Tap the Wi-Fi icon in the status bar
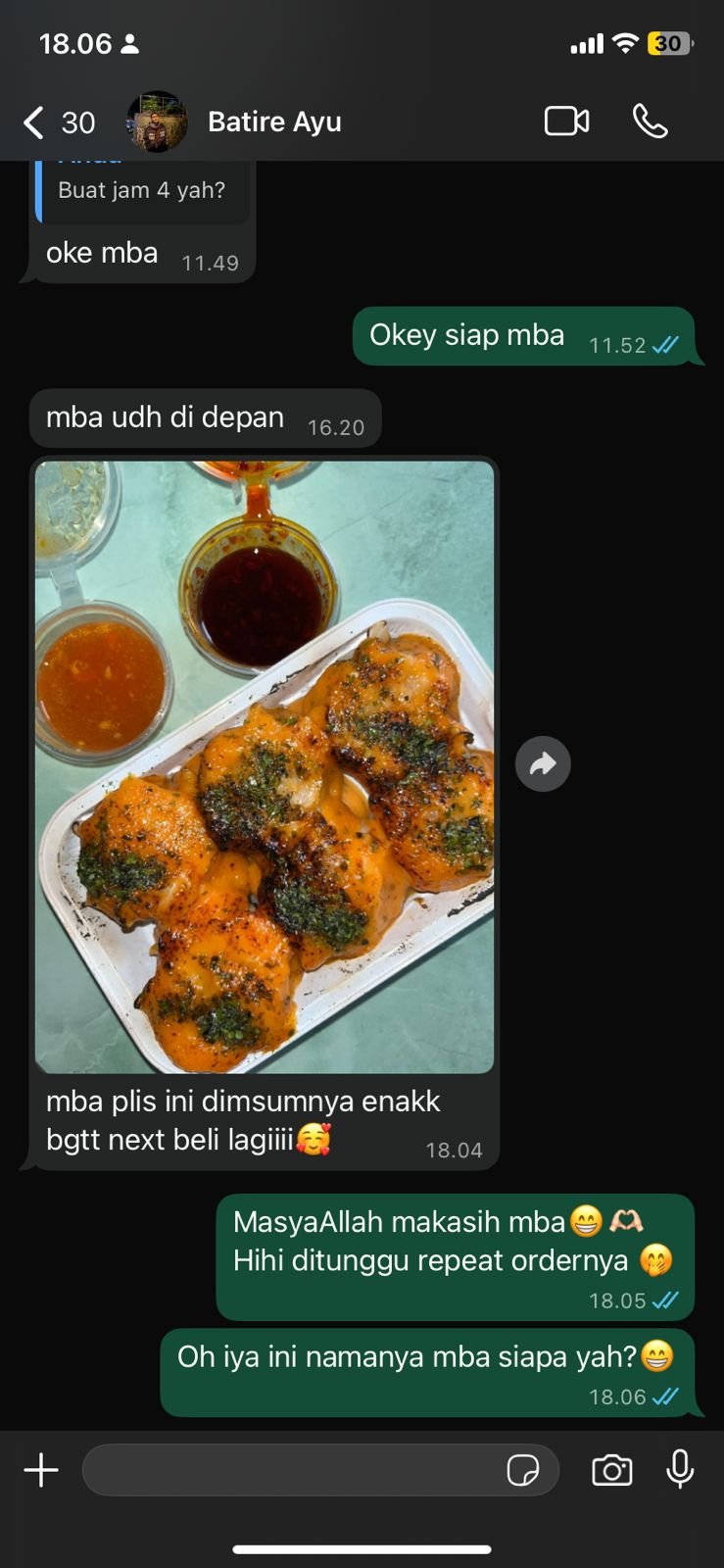Viewport: 724px width, 1568px height. point(625,43)
